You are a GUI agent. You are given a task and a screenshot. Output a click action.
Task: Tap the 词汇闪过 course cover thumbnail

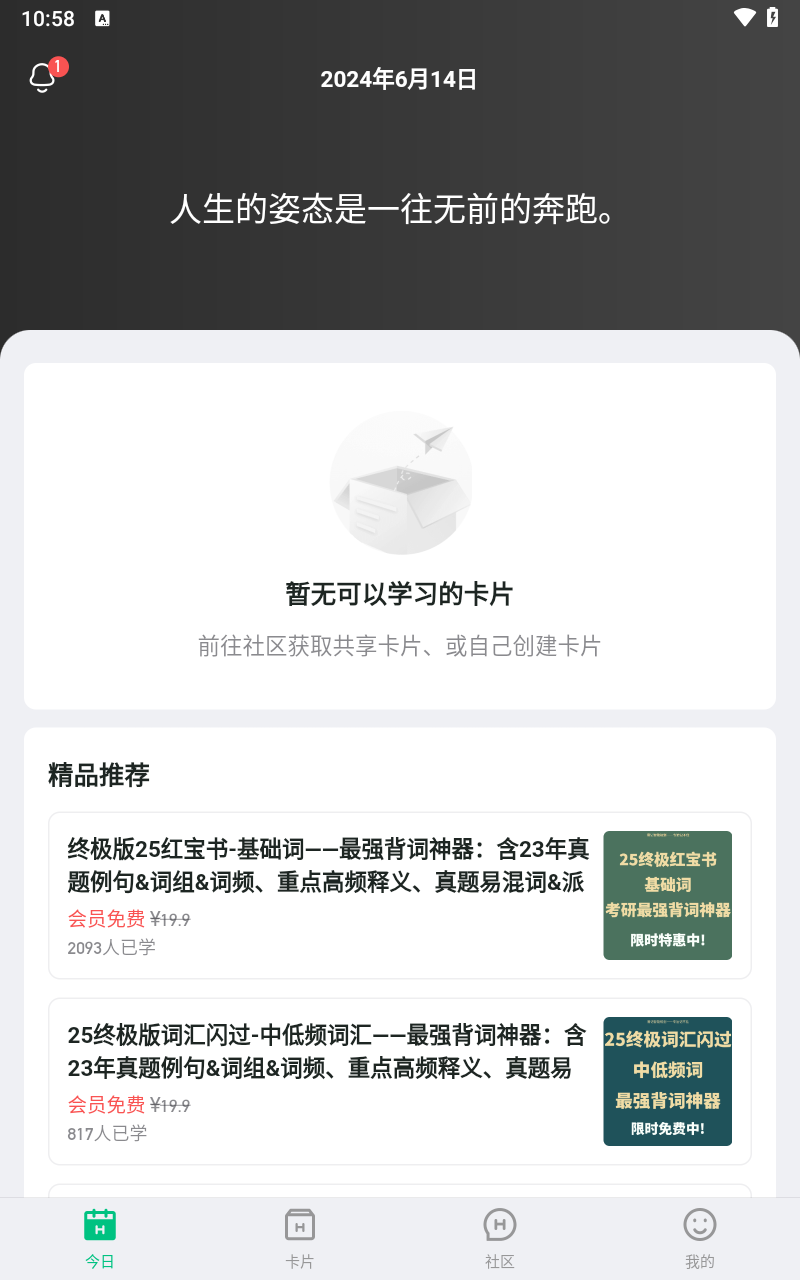[667, 1081]
